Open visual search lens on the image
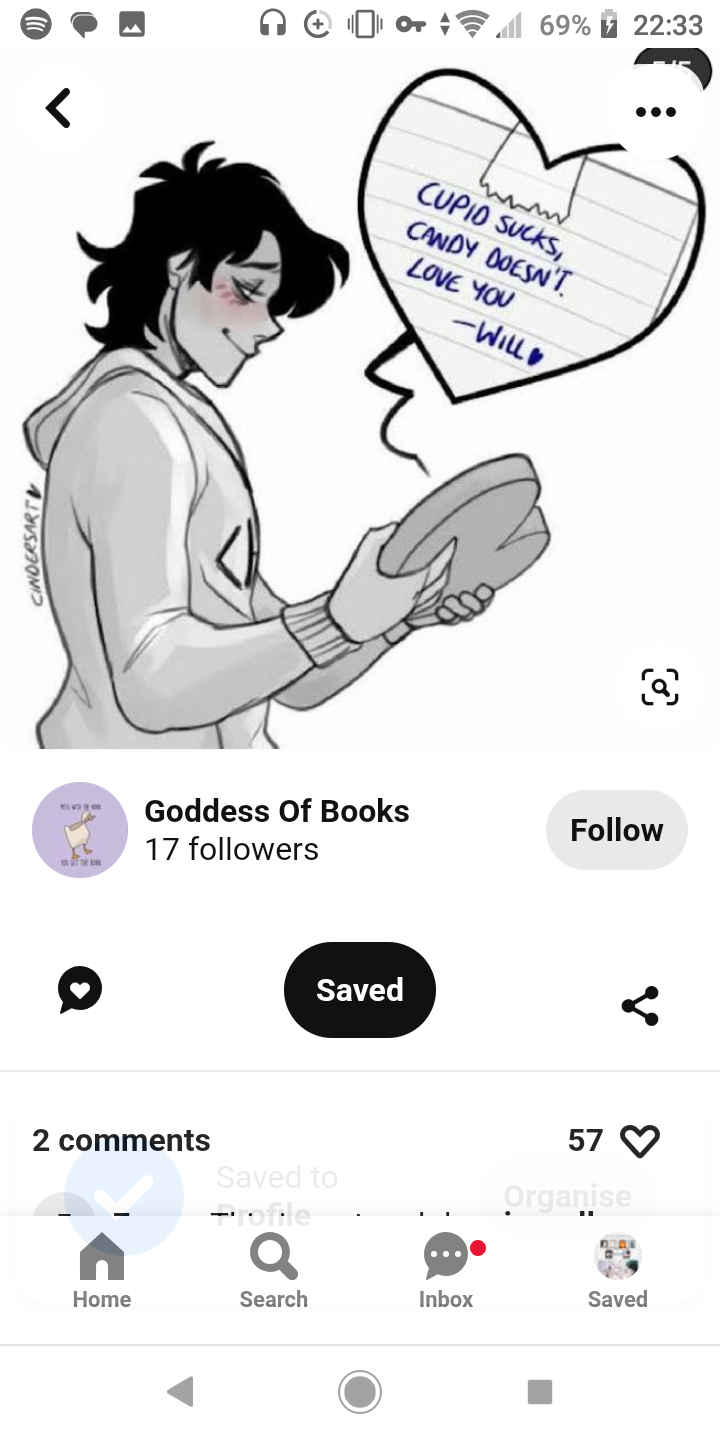Image resolution: width=720 pixels, height=1440 pixels. 659,687
